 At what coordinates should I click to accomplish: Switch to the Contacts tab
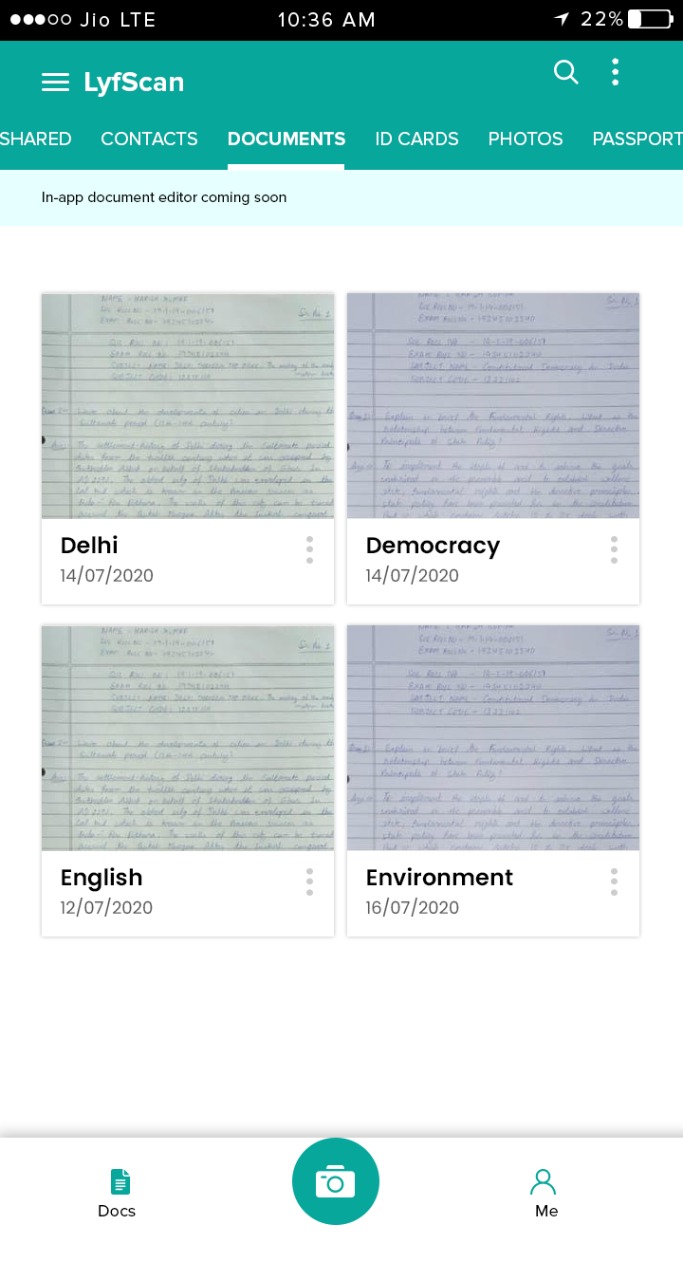pyautogui.click(x=149, y=139)
